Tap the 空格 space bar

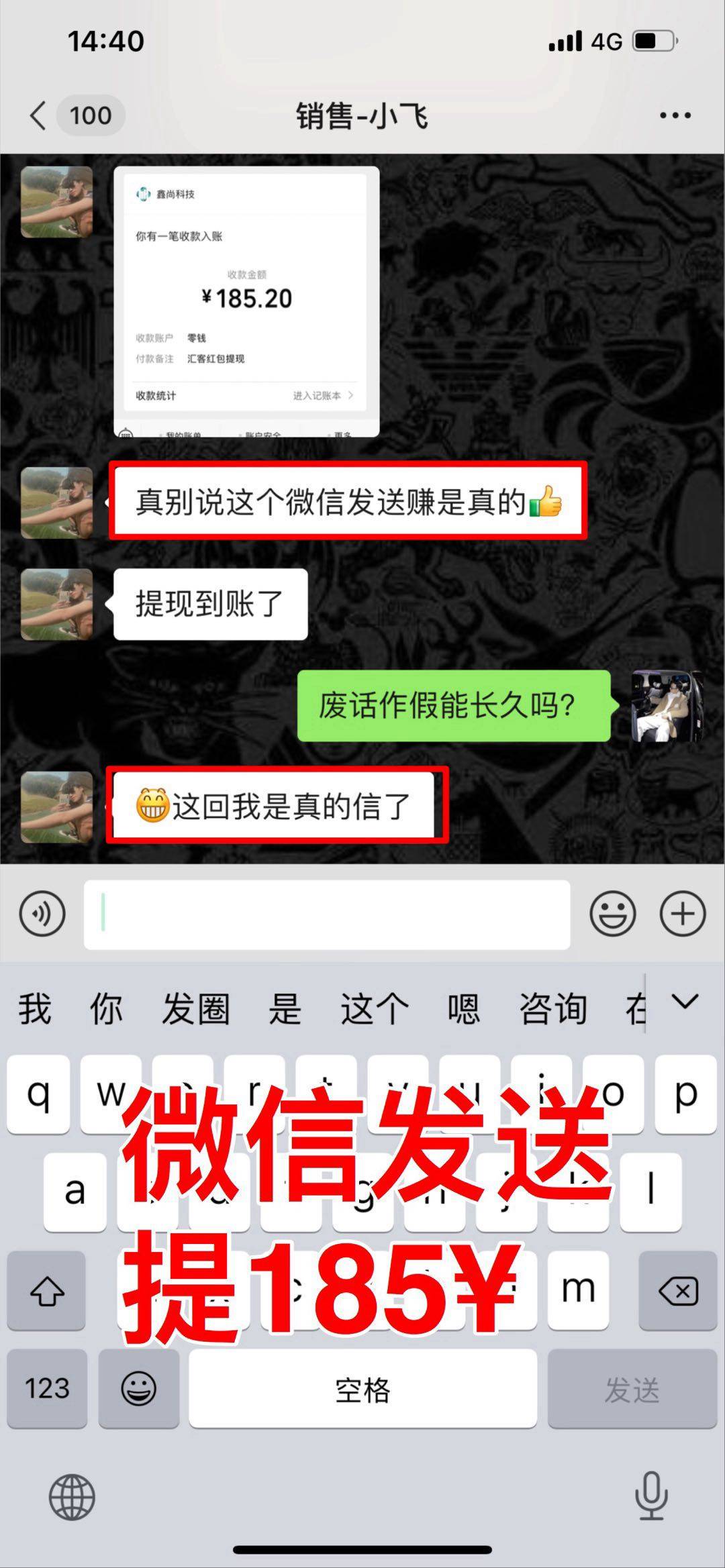point(362,1388)
